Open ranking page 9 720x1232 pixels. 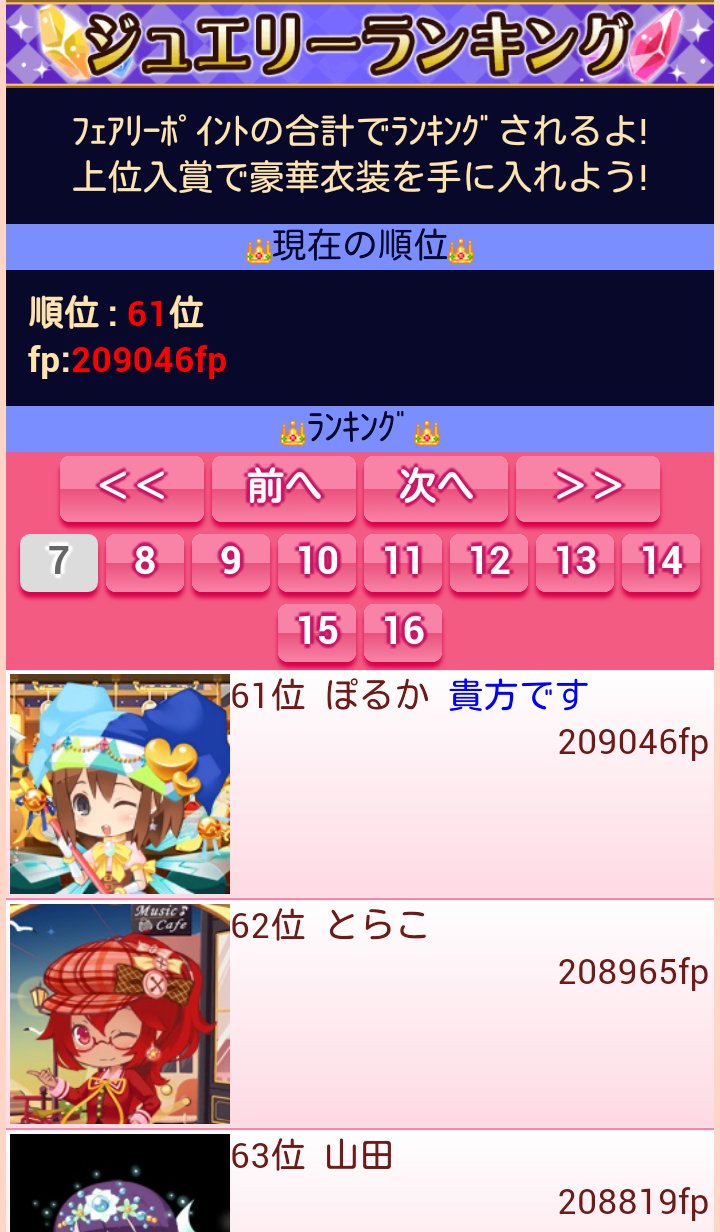coord(231,563)
